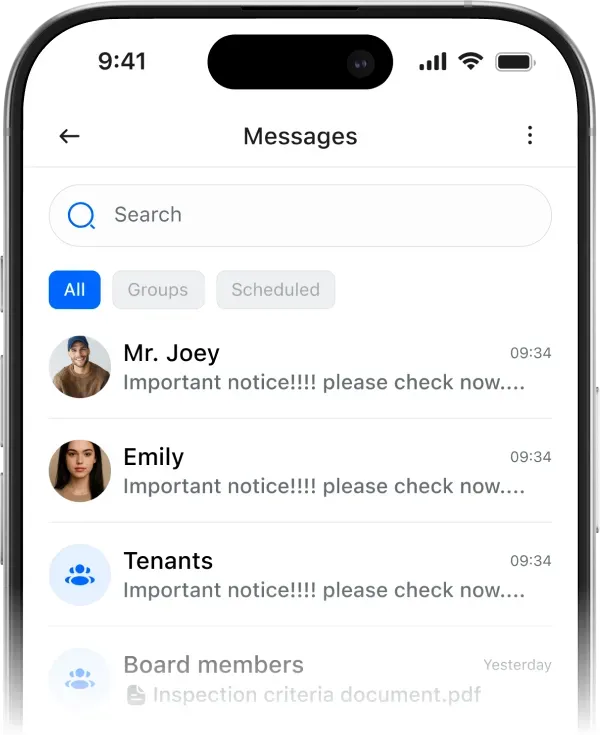Open Emily's conversation
The image size is (600, 735).
(300, 471)
